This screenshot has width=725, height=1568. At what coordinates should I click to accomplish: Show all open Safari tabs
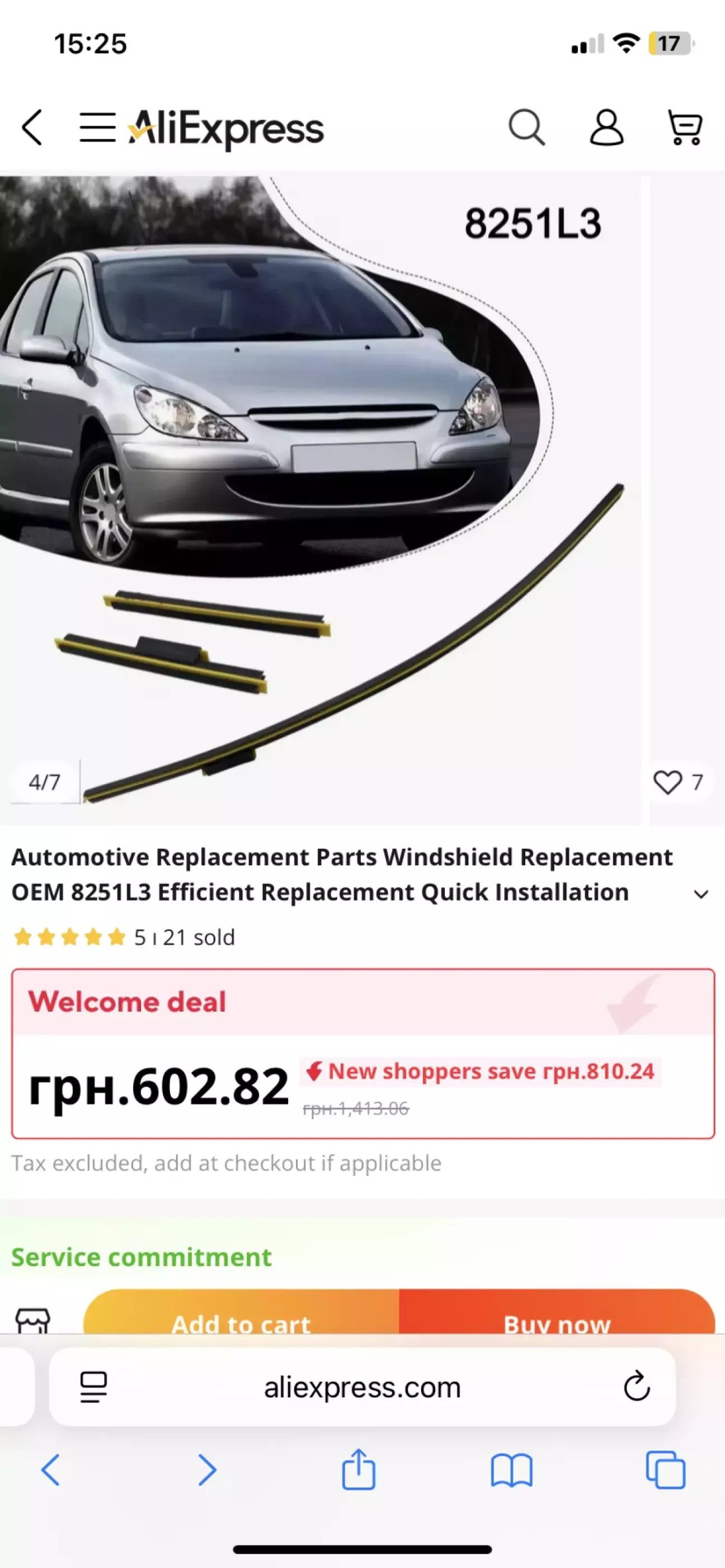point(665,1471)
